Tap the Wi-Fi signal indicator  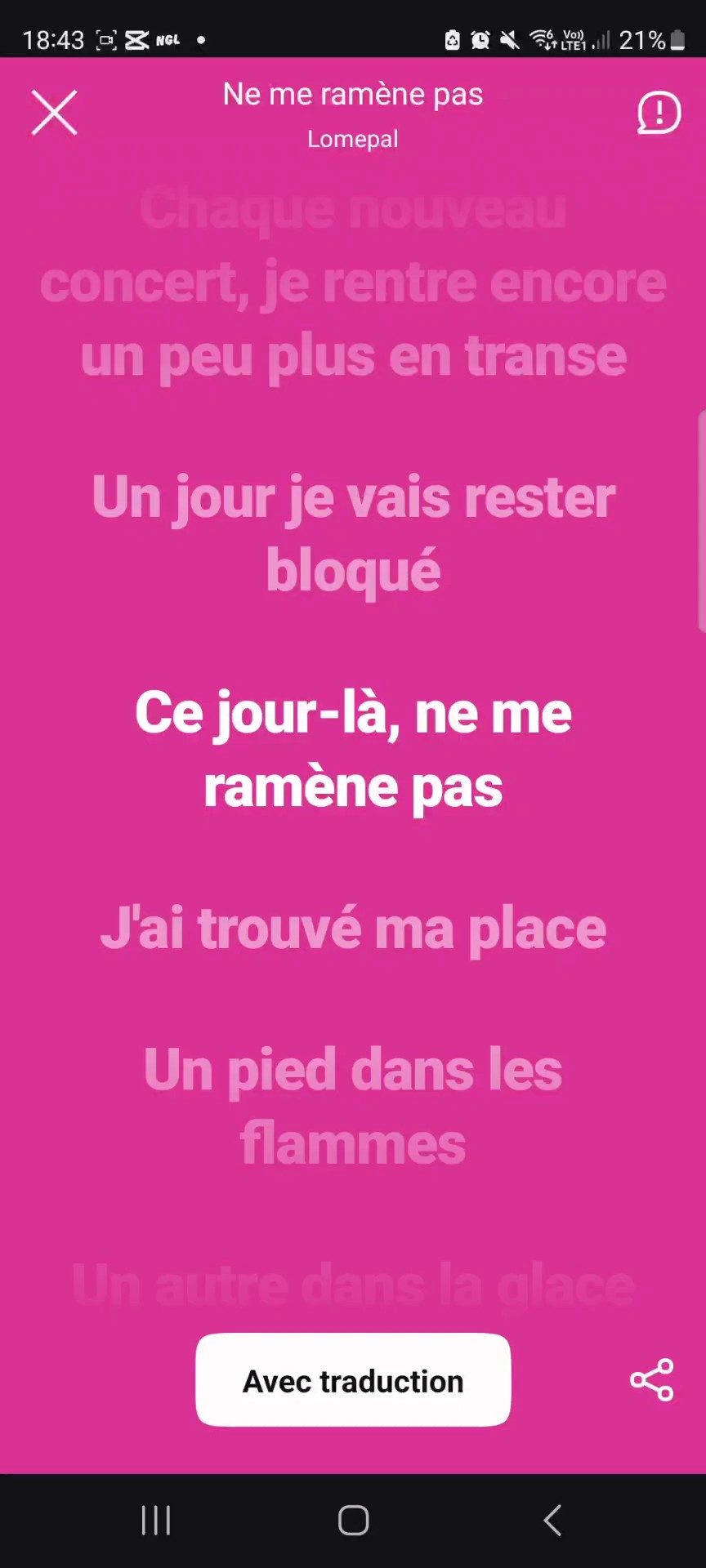(543, 40)
